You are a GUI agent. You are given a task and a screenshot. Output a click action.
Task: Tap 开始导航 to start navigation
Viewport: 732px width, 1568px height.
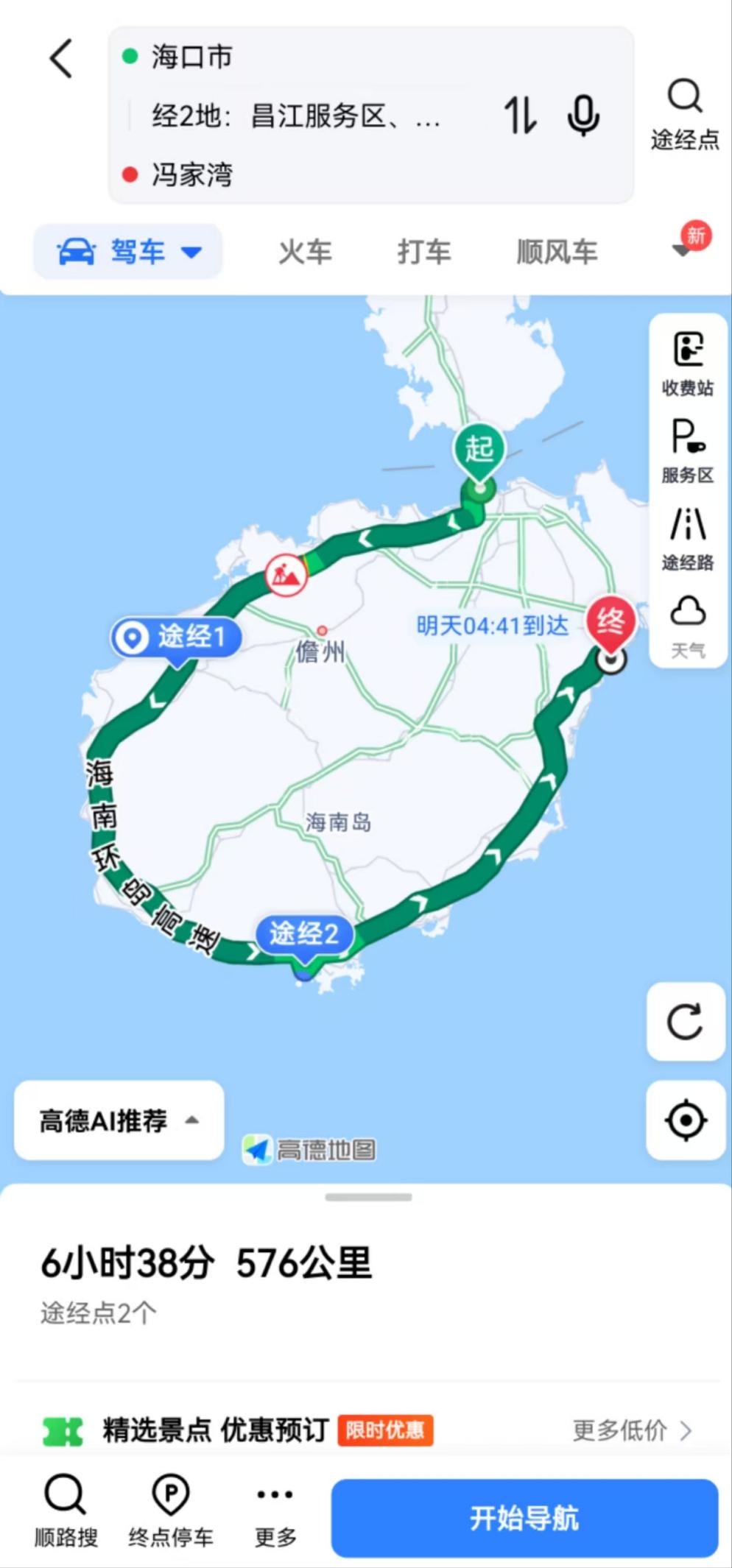524,1518
